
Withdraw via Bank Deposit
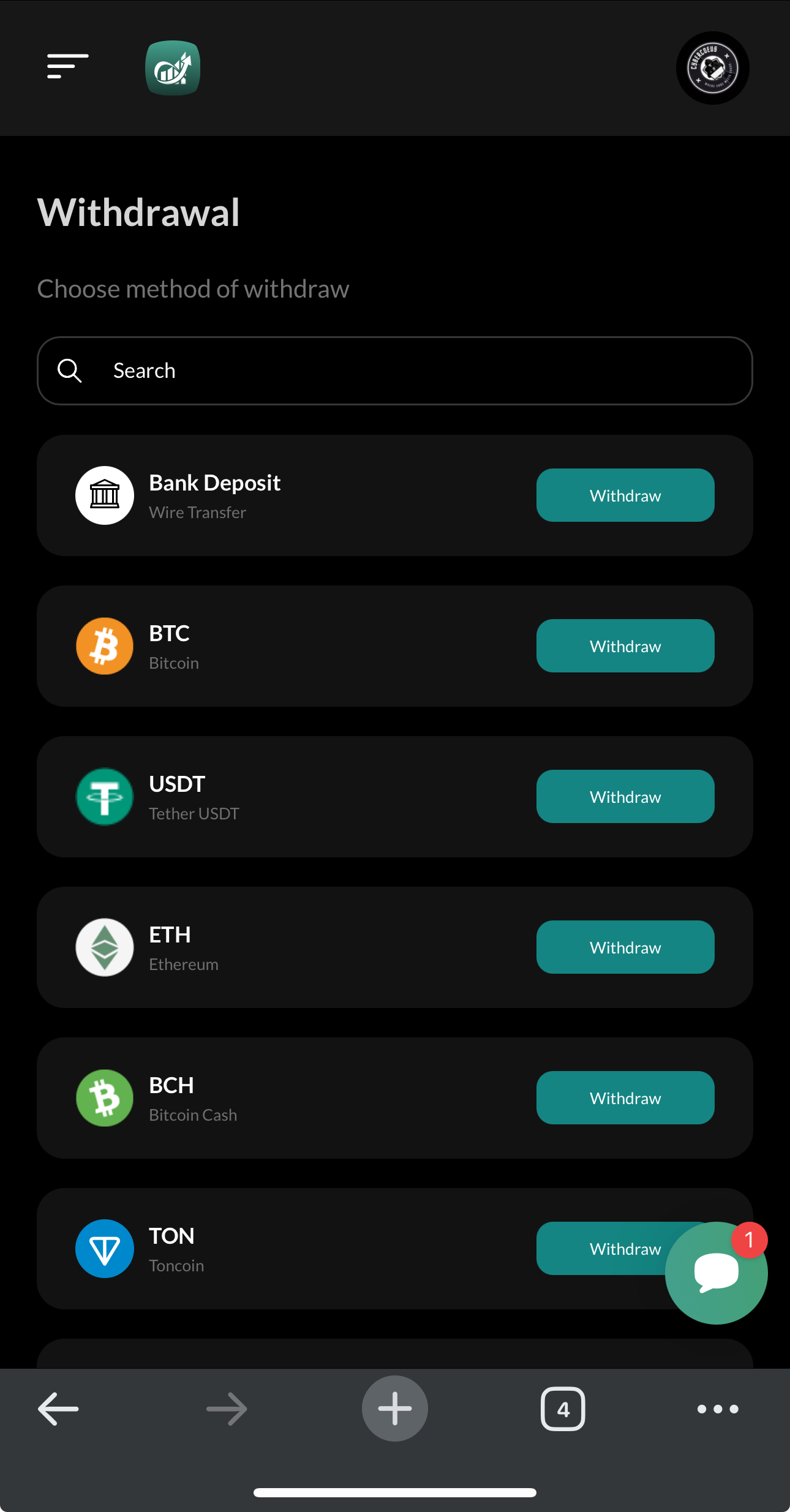coord(625,495)
